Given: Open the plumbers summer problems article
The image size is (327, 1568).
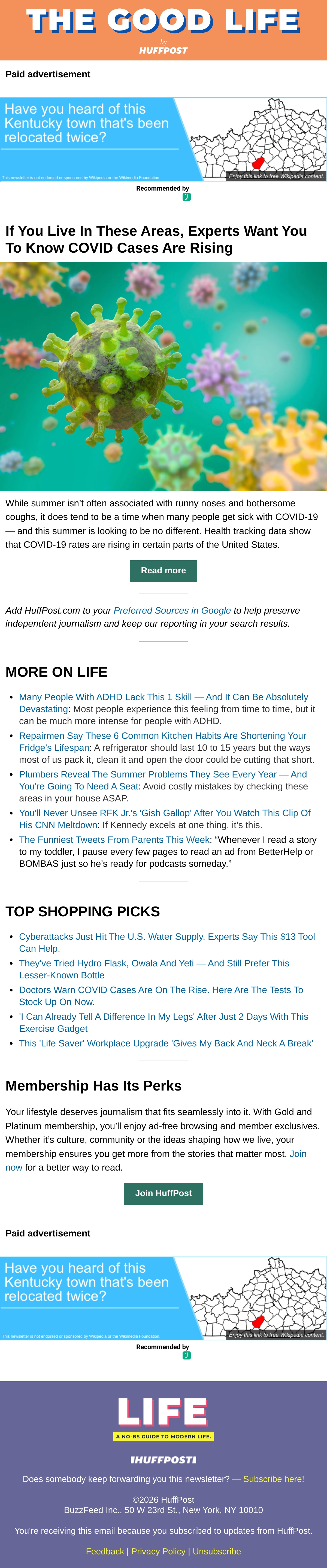Looking at the screenshot, I should (x=163, y=780).
